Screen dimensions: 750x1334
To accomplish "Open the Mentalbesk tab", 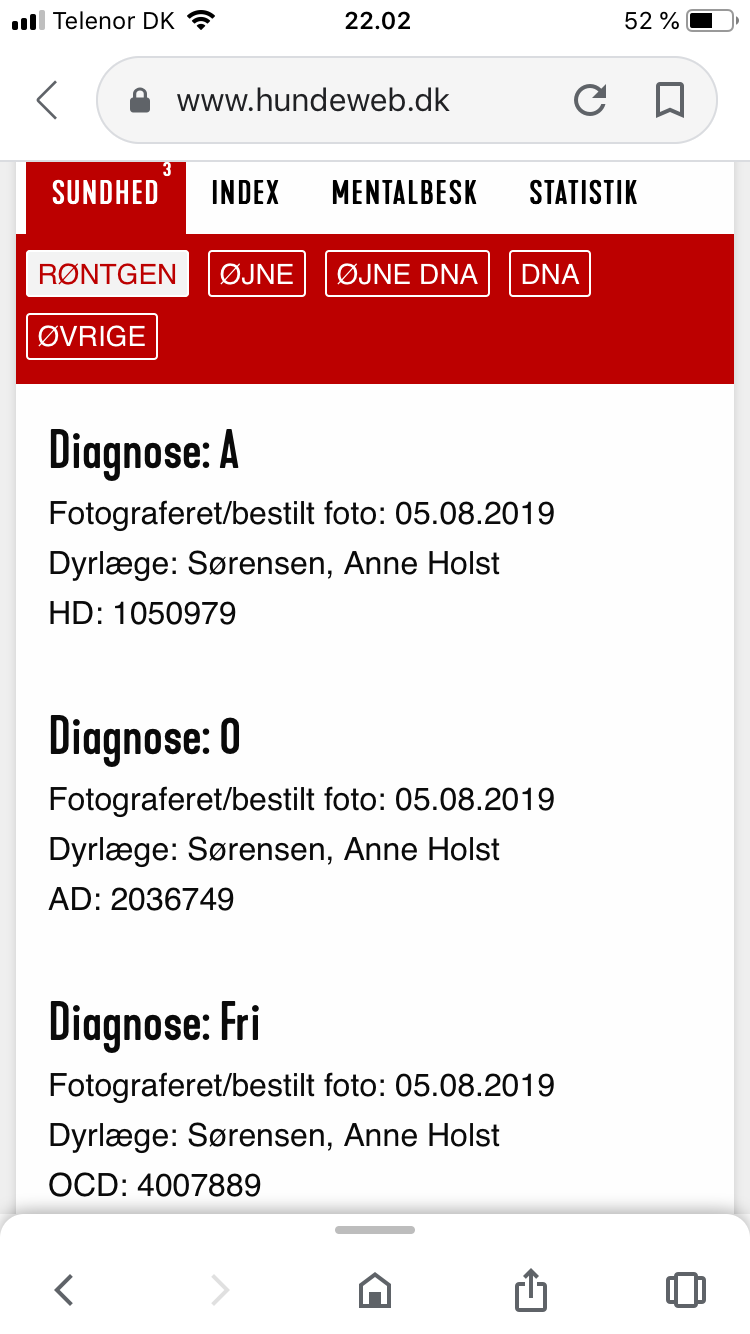I will click(404, 193).
